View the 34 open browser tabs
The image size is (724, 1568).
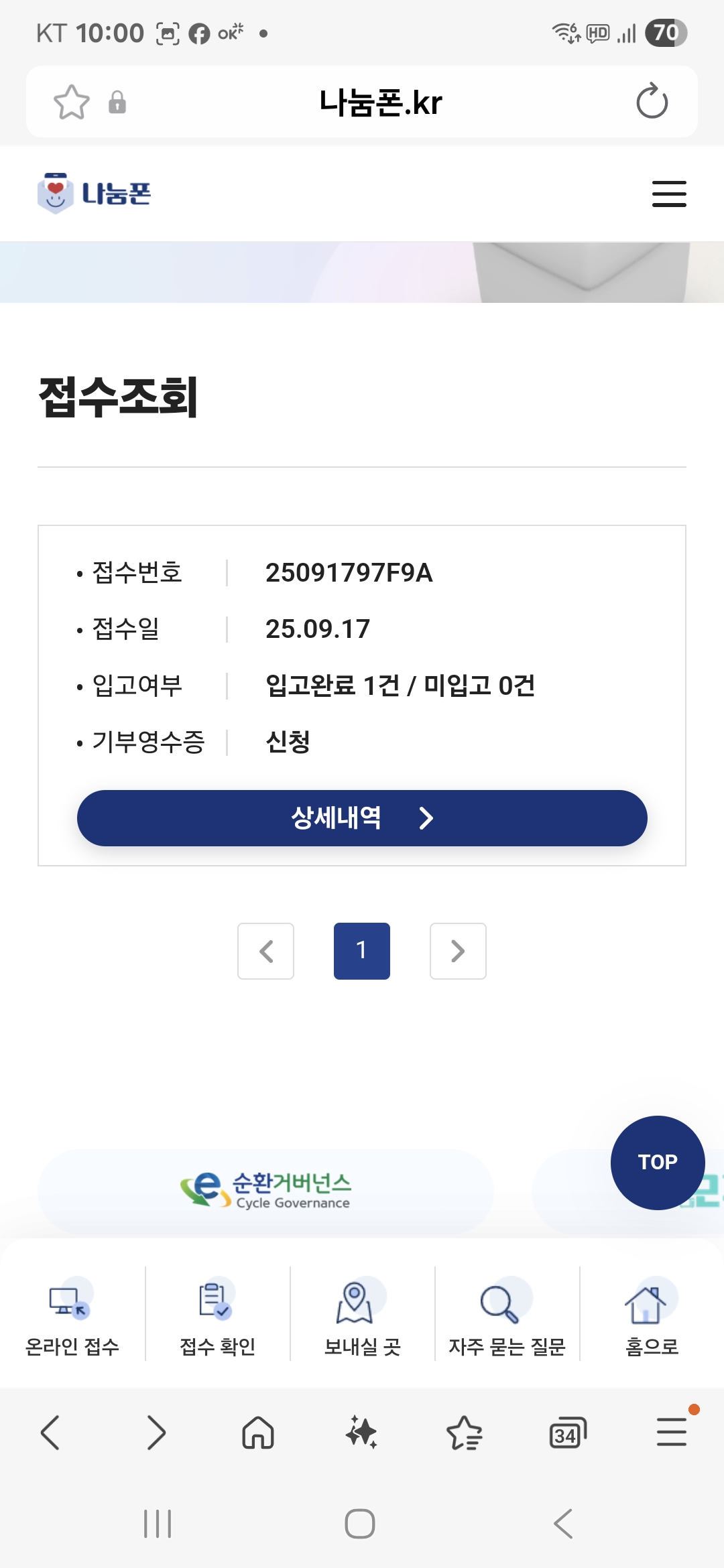tap(567, 1433)
